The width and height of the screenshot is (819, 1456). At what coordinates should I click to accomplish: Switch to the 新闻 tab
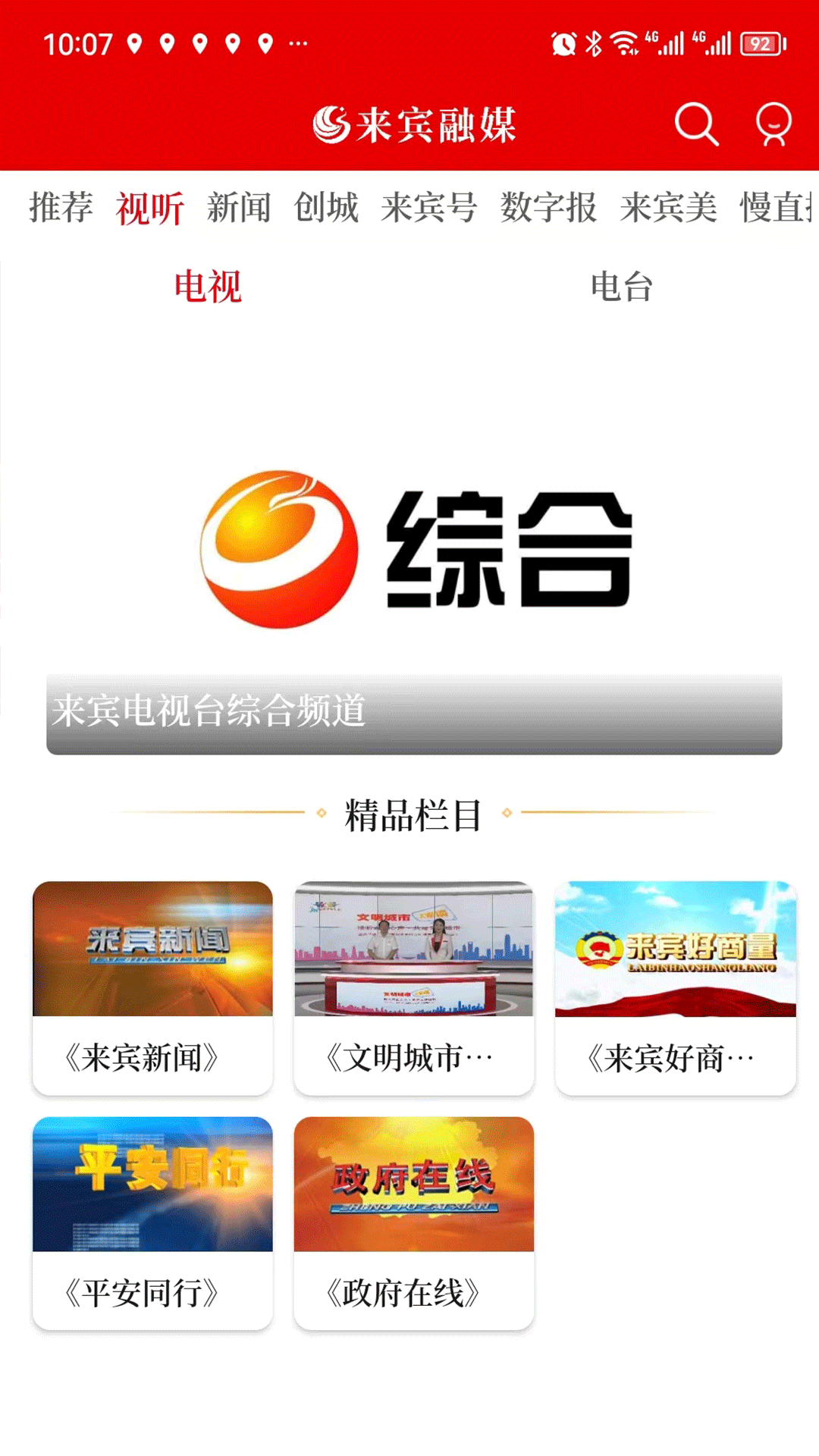(x=238, y=209)
